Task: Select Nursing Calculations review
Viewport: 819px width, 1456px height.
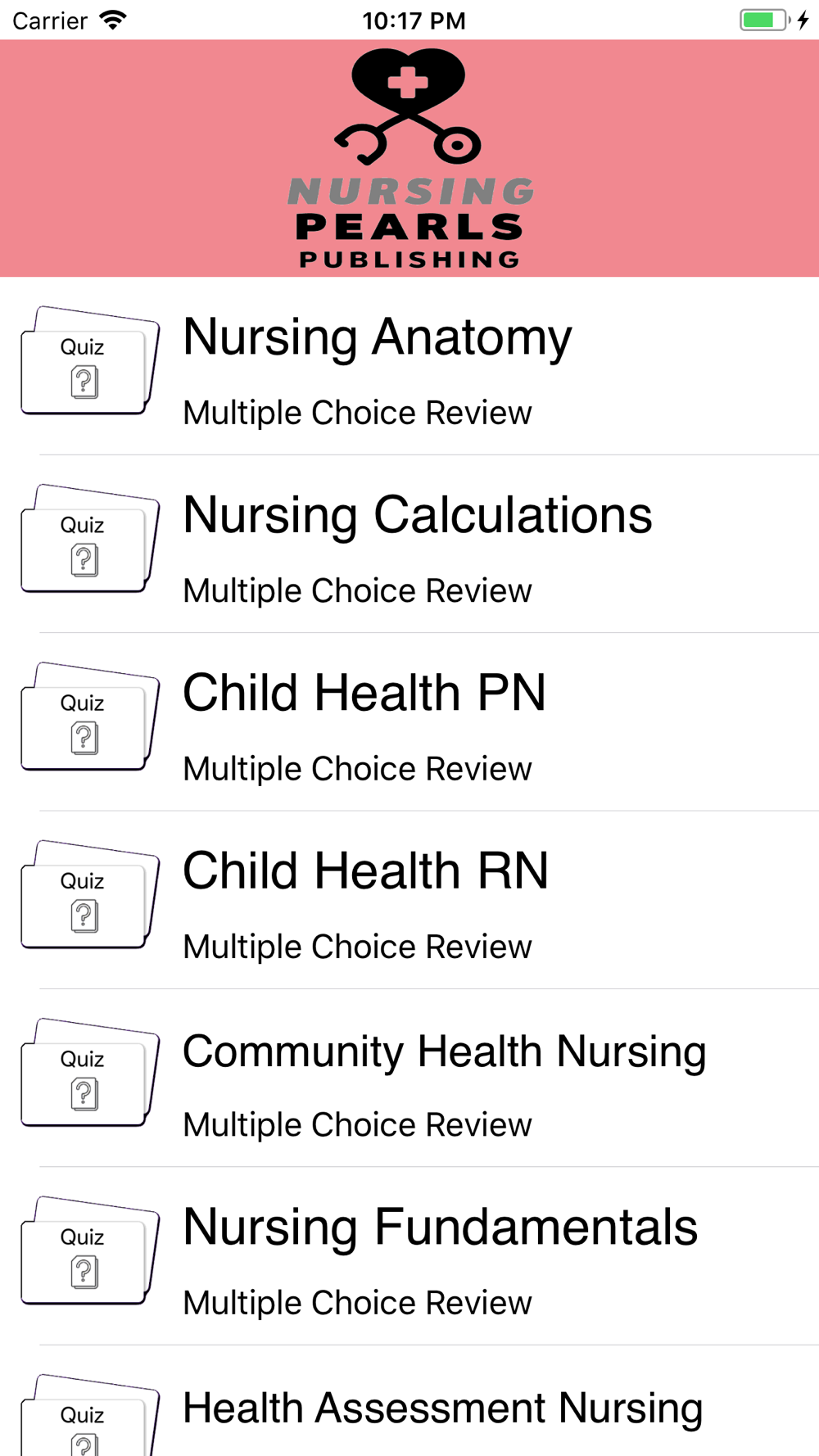Action: [409, 544]
